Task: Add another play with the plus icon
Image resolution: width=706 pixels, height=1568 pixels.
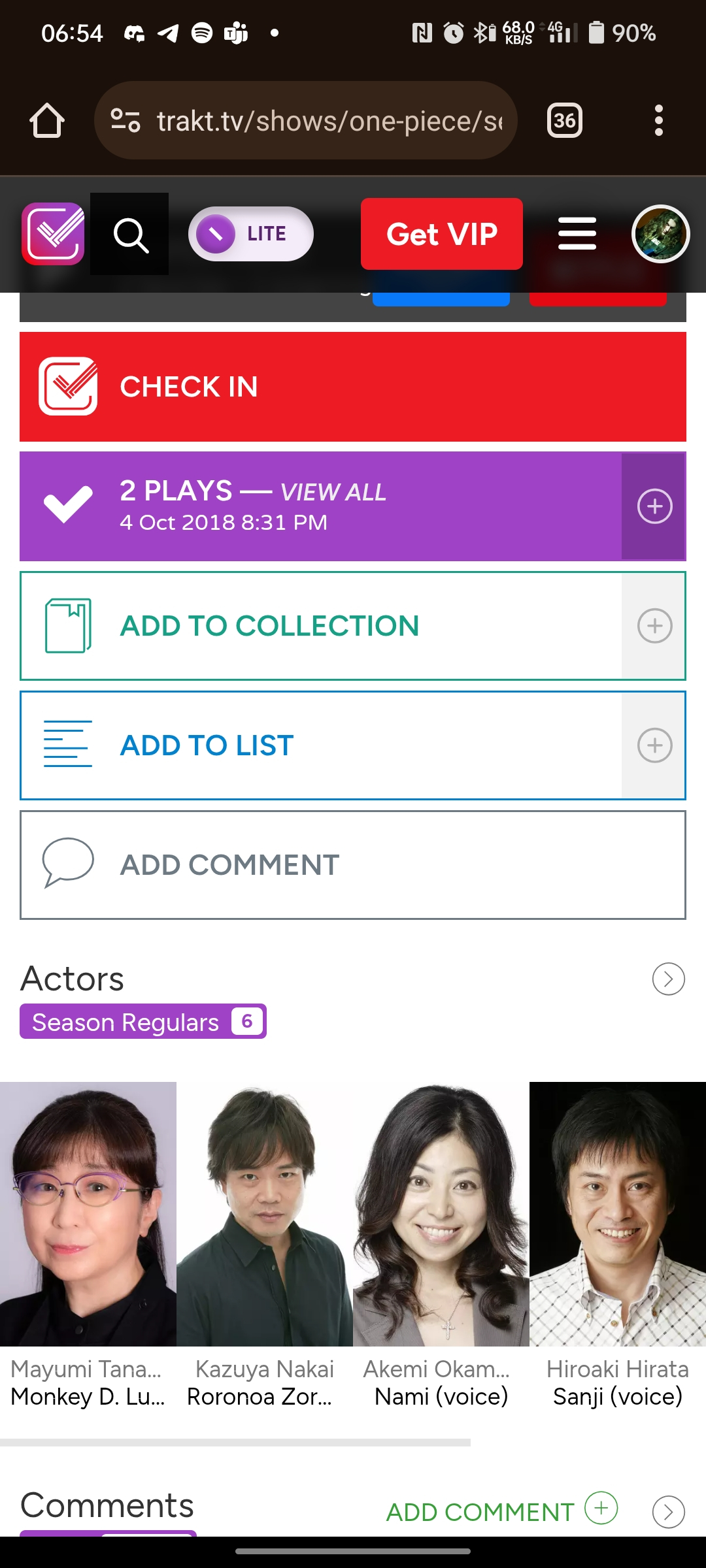Action: pyautogui.click(x=654, y=506)
